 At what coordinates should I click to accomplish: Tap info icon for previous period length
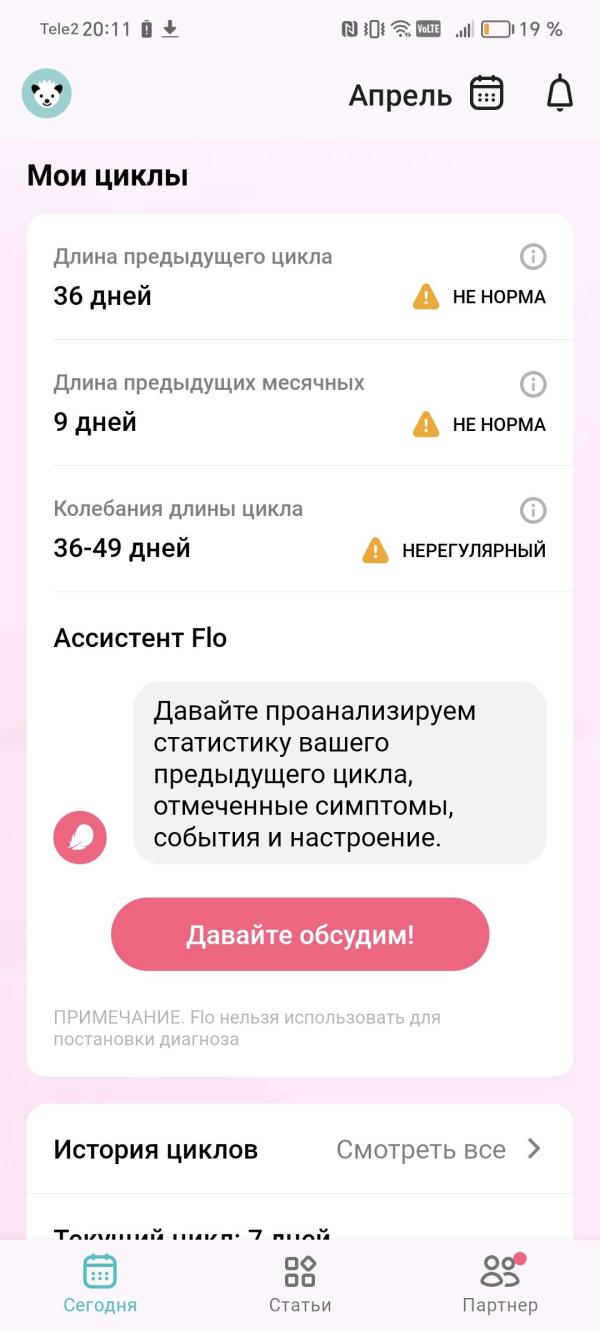[x=533, y=384]
